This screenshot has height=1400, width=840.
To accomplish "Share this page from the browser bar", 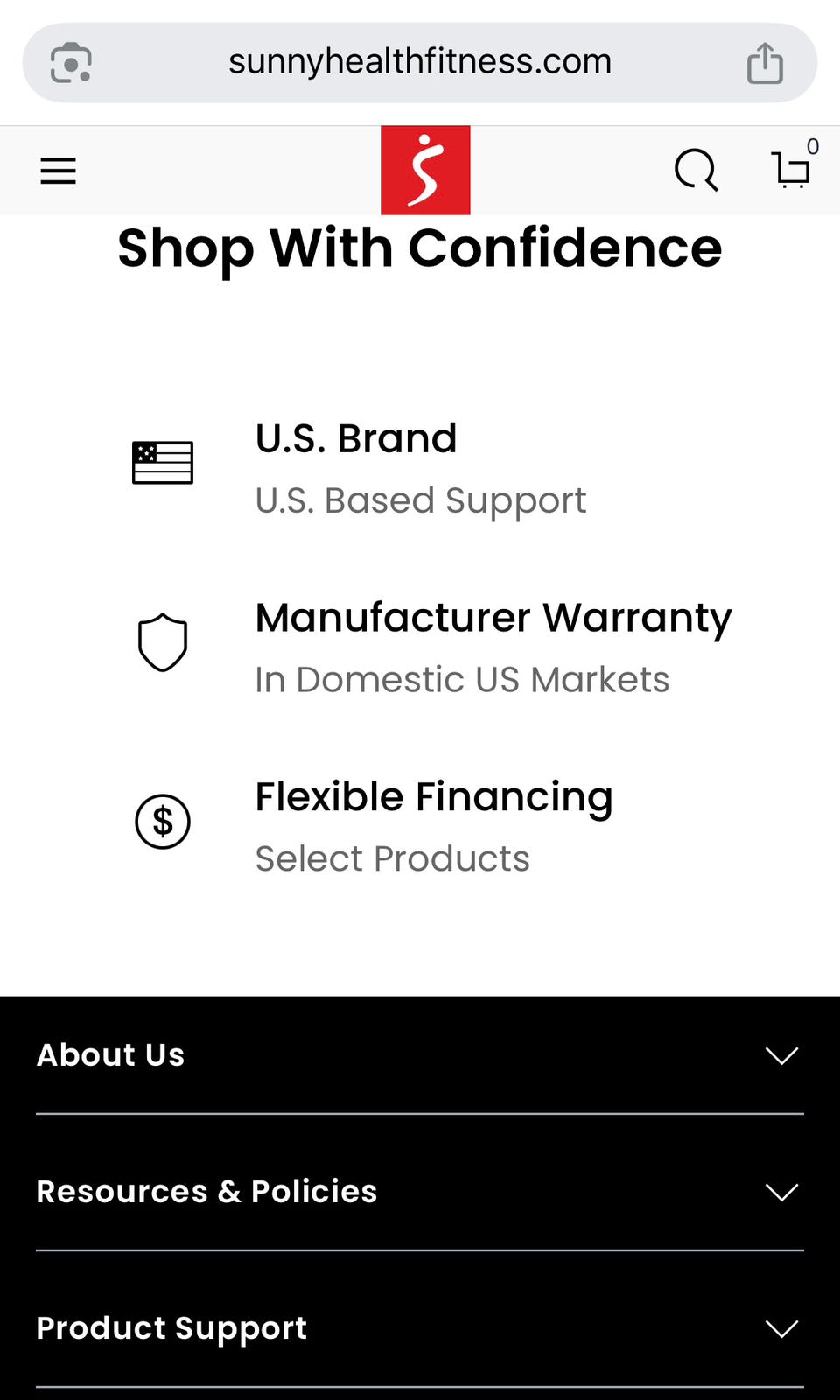I will 765,63.
